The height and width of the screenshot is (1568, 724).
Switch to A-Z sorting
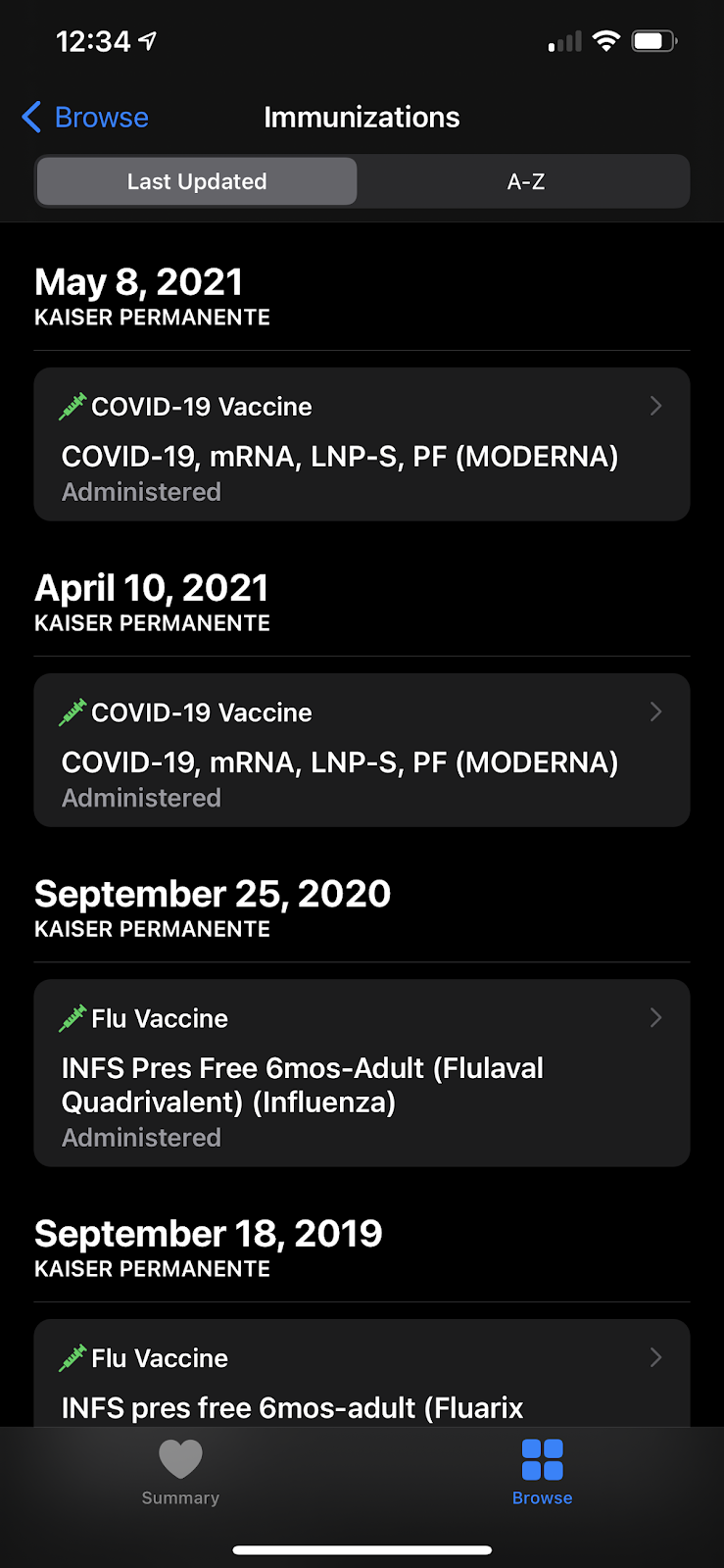(x=526, y=181)
